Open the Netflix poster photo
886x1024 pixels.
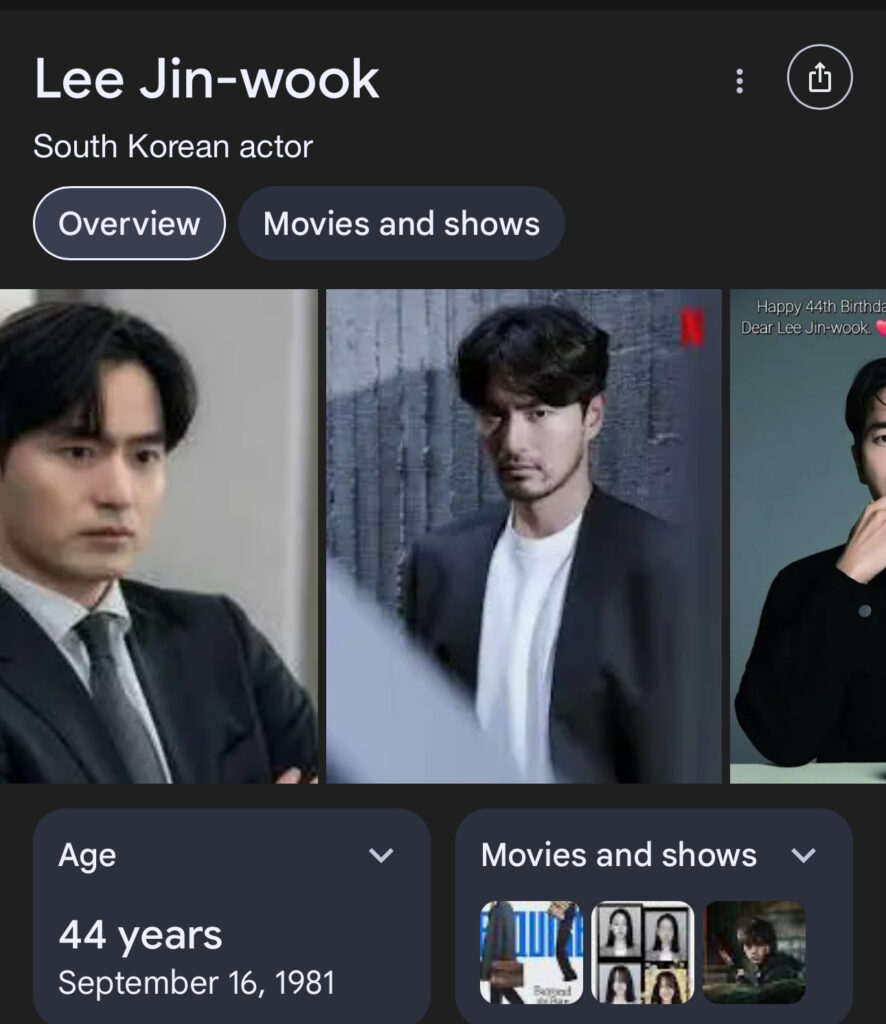(x=523, y=536)
